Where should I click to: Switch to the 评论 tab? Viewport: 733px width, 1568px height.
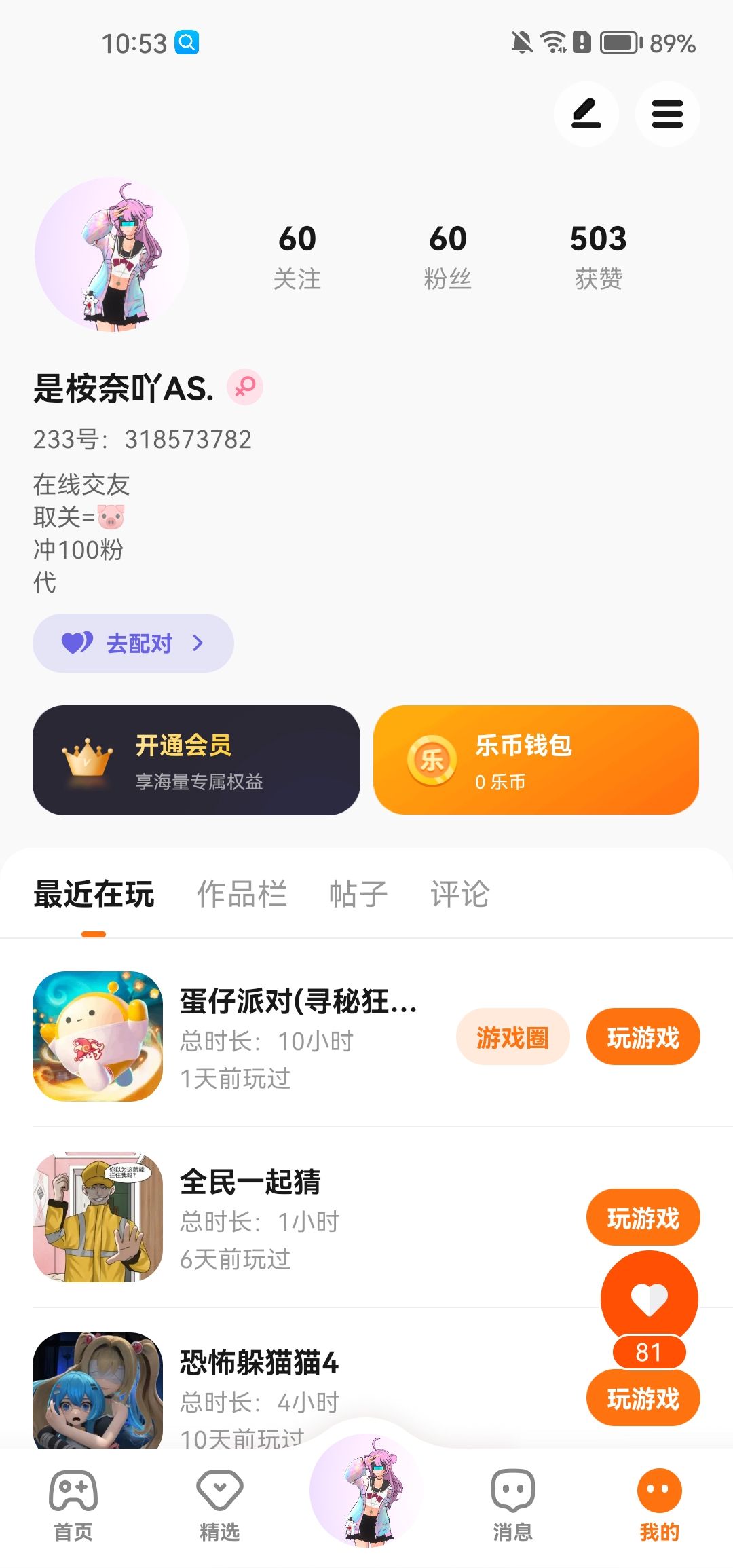point(459,894)
